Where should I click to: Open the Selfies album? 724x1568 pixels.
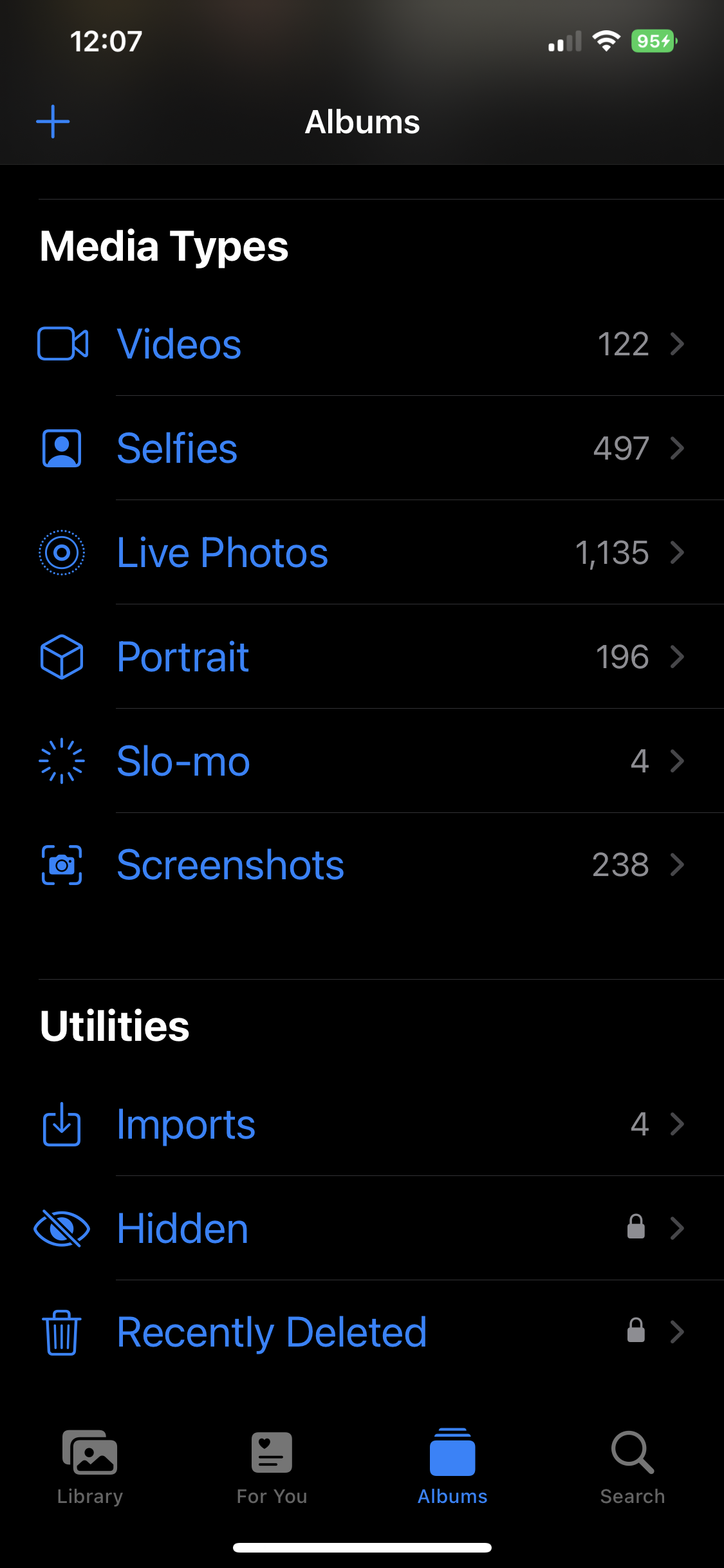(x=177, y=448)
